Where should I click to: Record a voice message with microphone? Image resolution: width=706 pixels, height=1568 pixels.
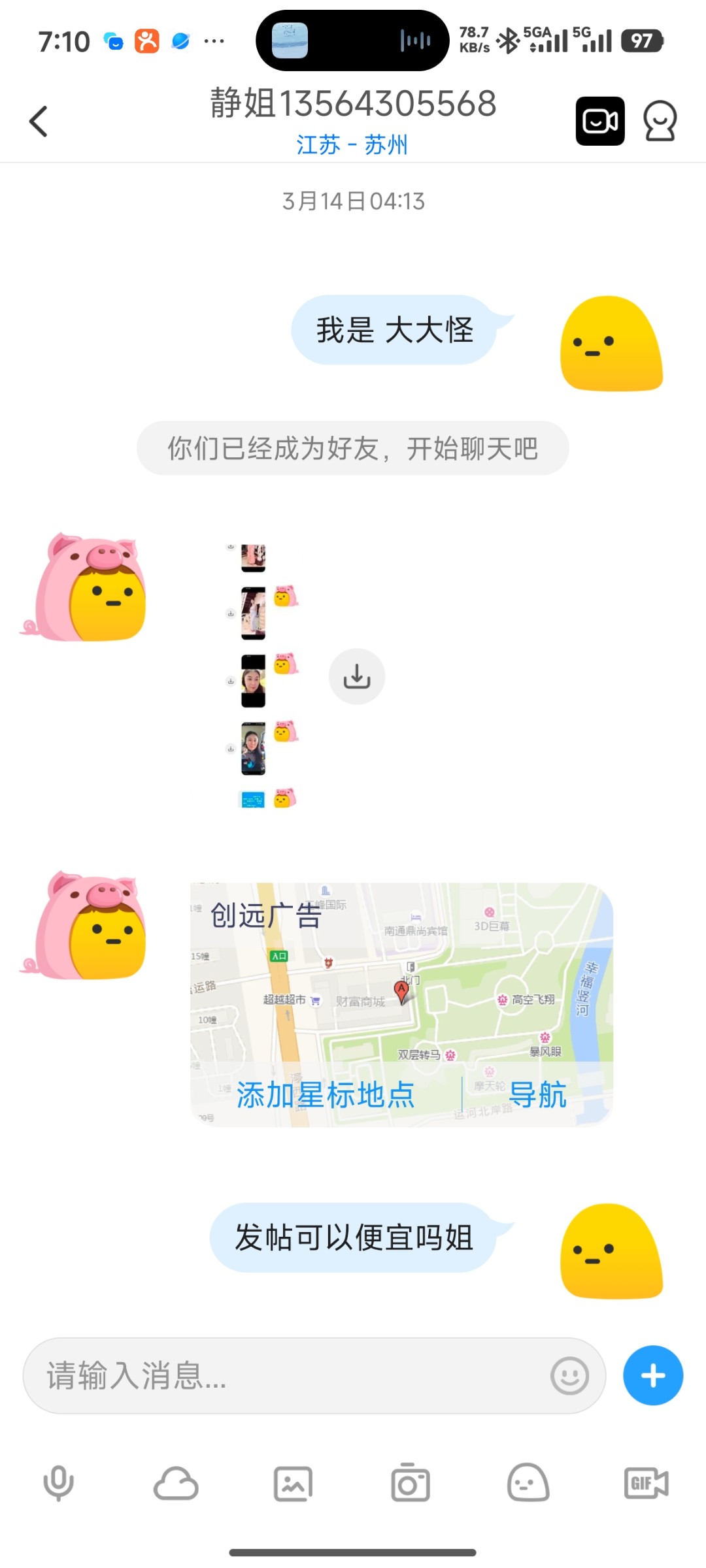tap(59, 1483)
